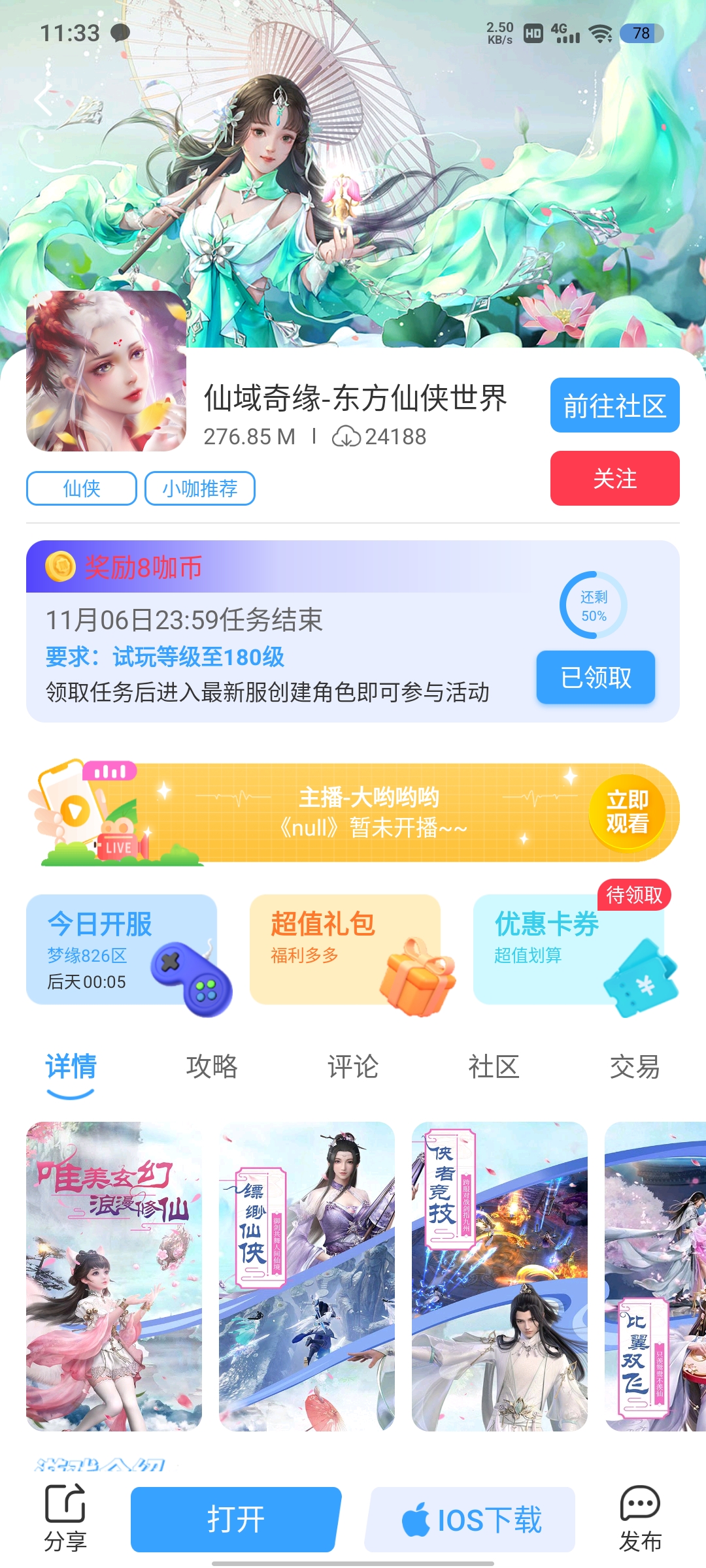Tap the IOS下载 button

click(x=470, y=1519)
